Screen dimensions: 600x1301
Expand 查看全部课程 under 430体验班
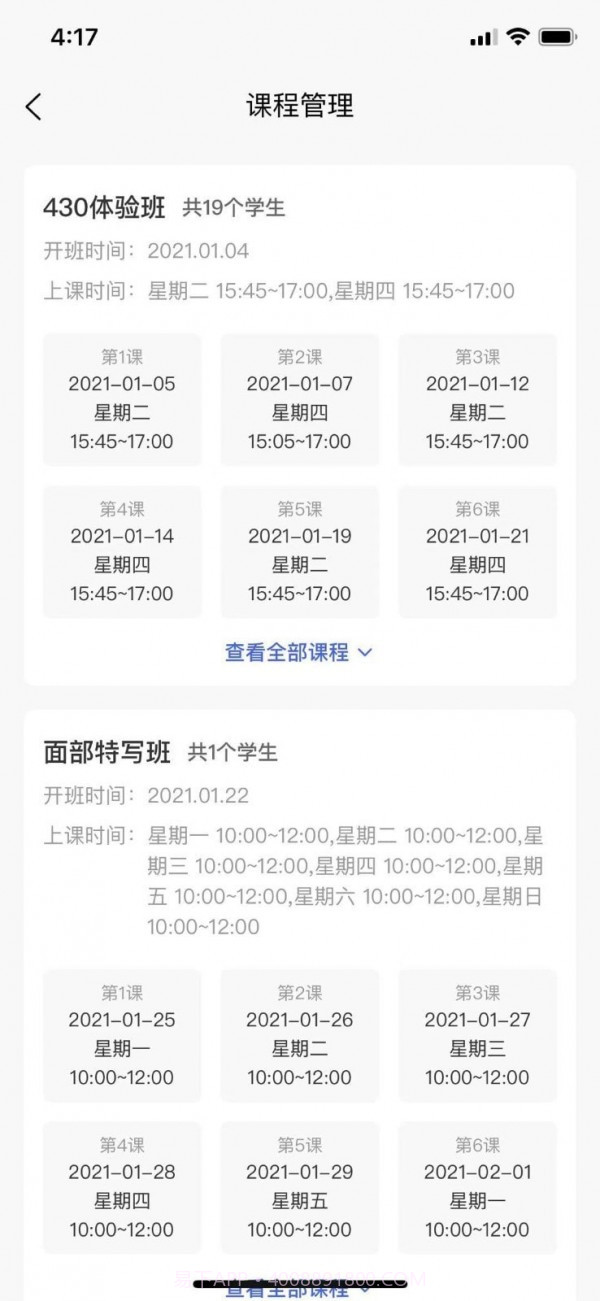298,652
